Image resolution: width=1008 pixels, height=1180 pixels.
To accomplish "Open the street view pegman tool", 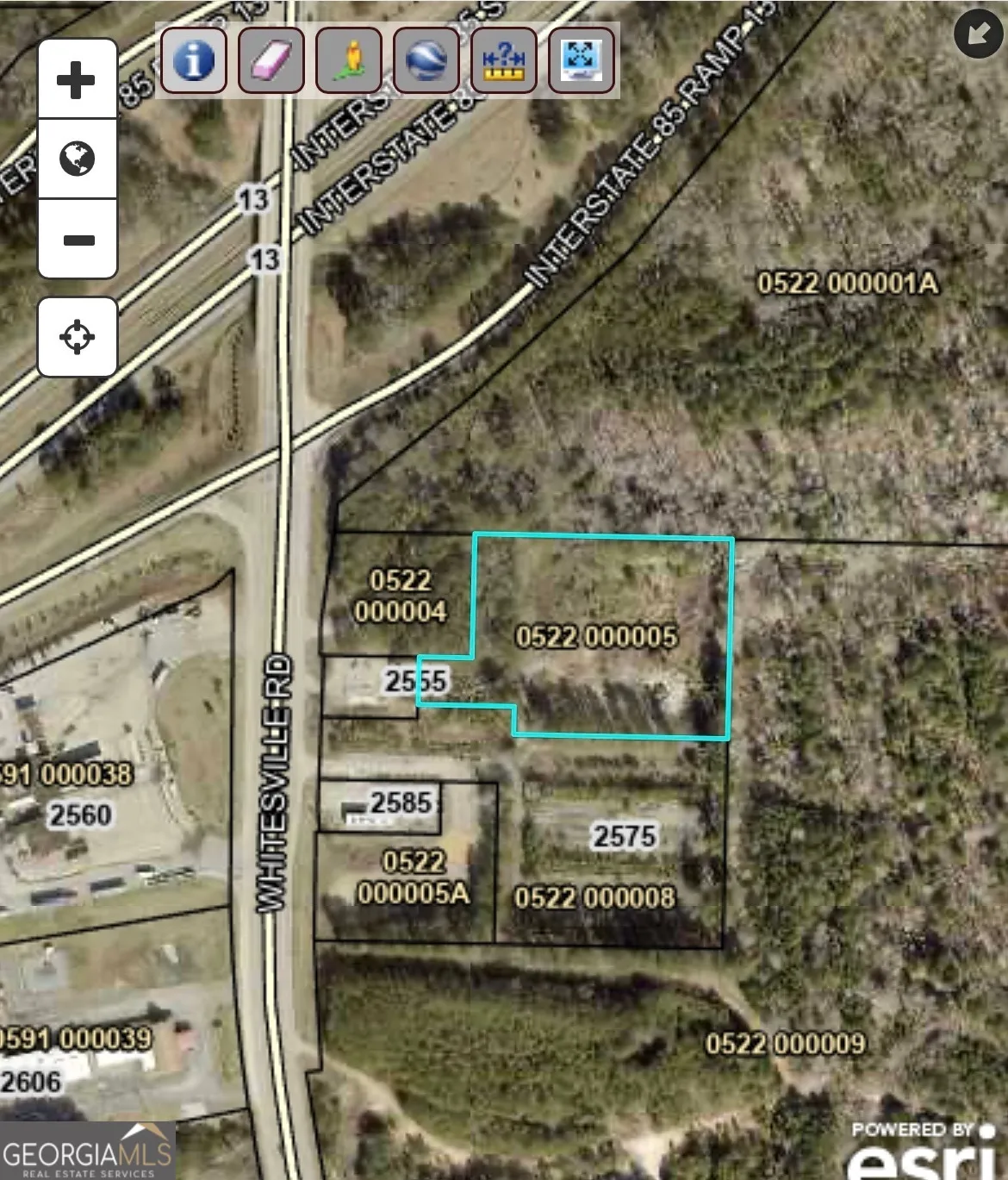I will tap(348, 60).
